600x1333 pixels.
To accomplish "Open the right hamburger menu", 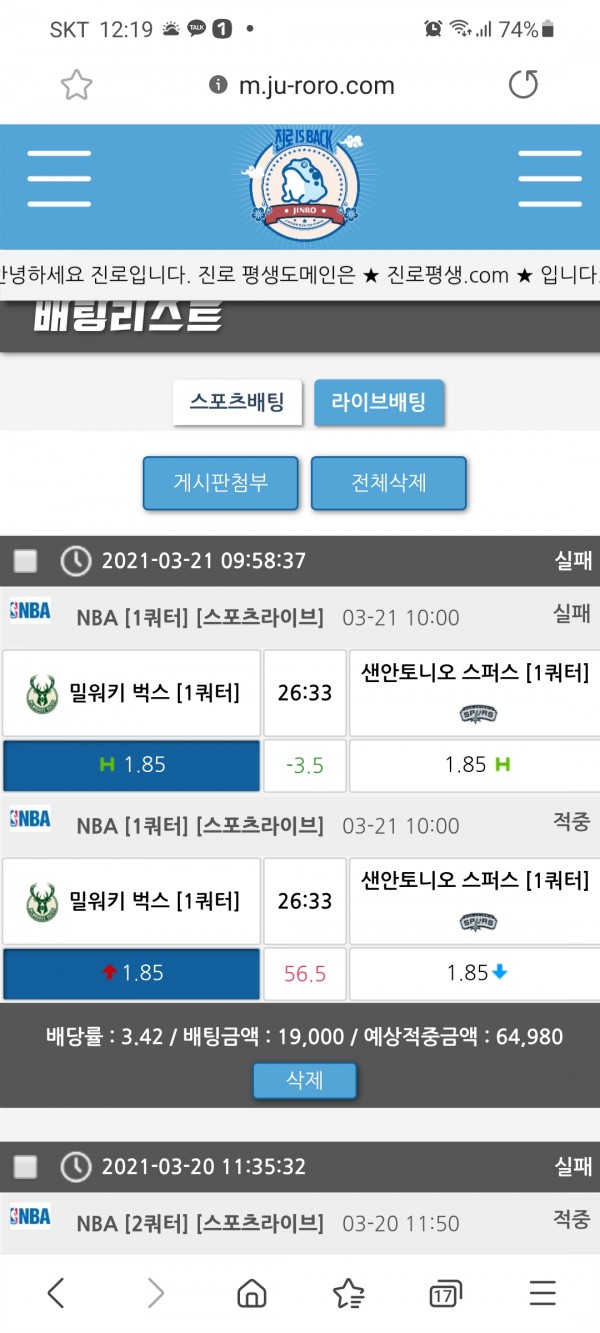I will point(549,179).
